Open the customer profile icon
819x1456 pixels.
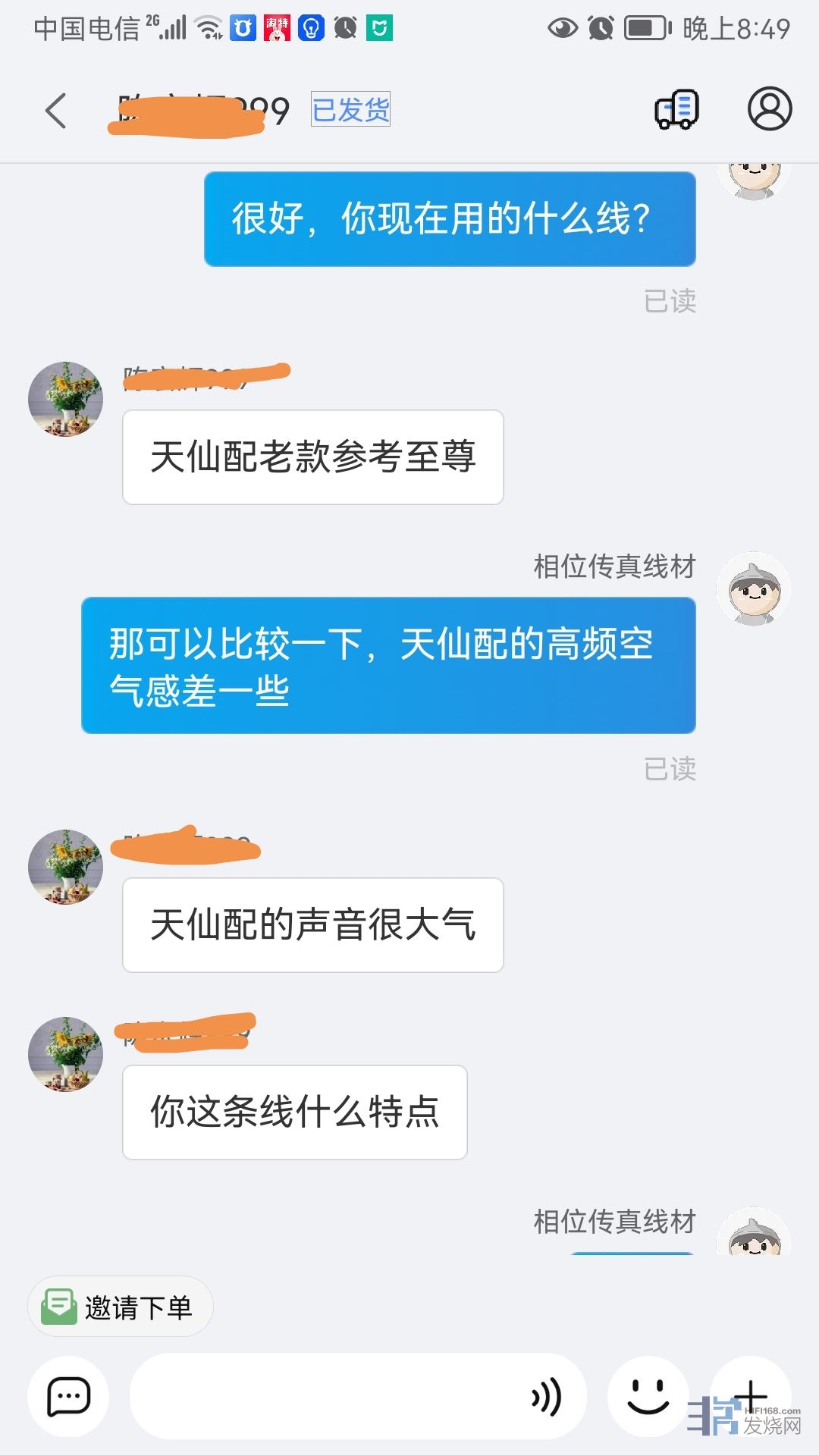(x=770, y=109)
